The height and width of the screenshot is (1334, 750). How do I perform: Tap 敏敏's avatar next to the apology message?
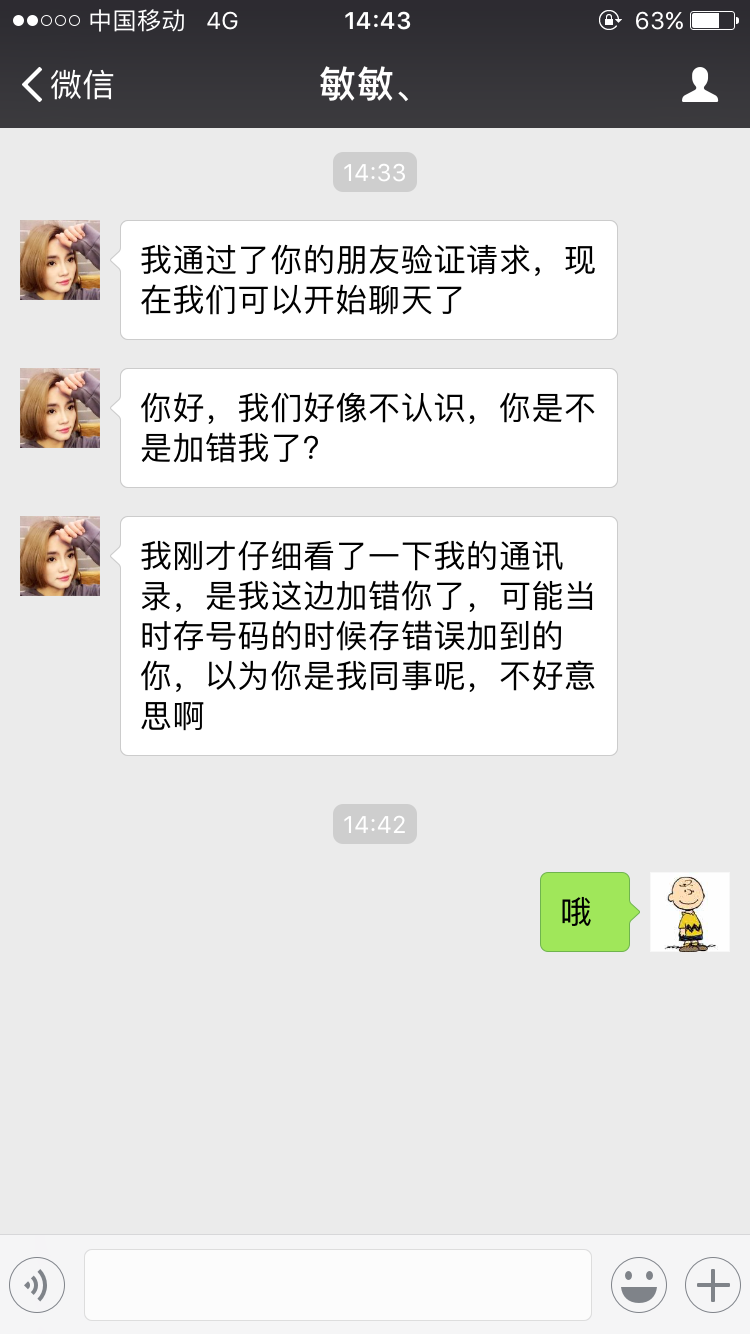click(x=59, y=556)
